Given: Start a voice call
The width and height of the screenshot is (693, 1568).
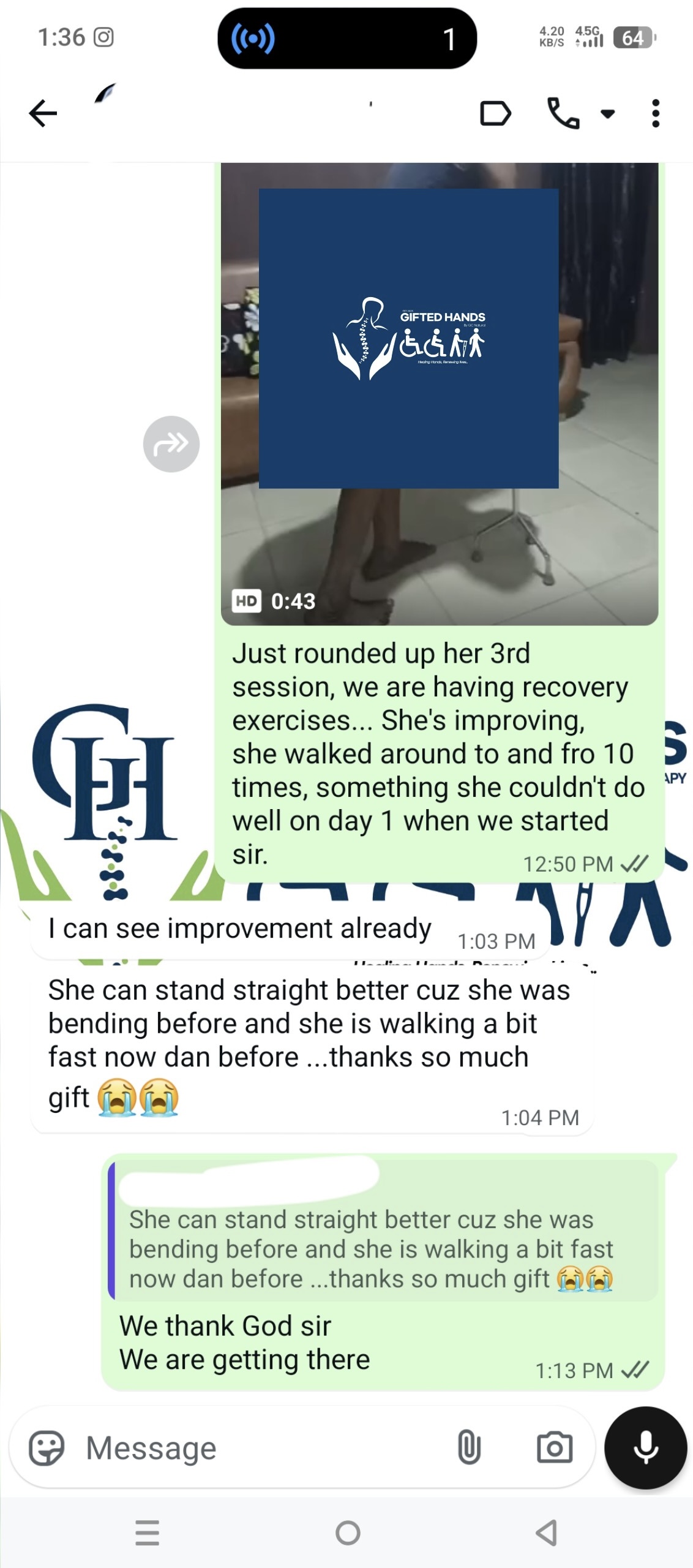Looking at the screenshot, I should [563, 113].
